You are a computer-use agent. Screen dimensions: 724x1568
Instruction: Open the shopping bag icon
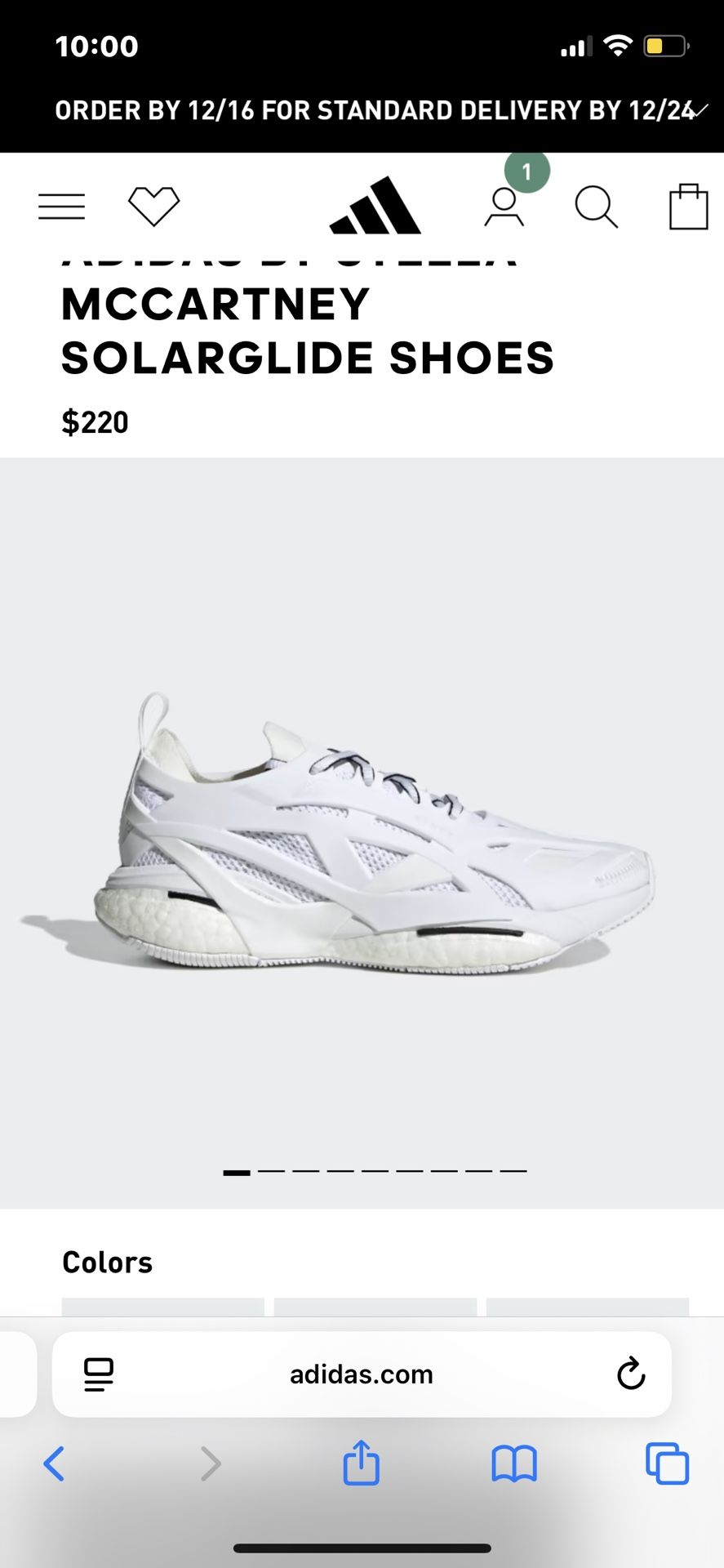click(688, 206)
